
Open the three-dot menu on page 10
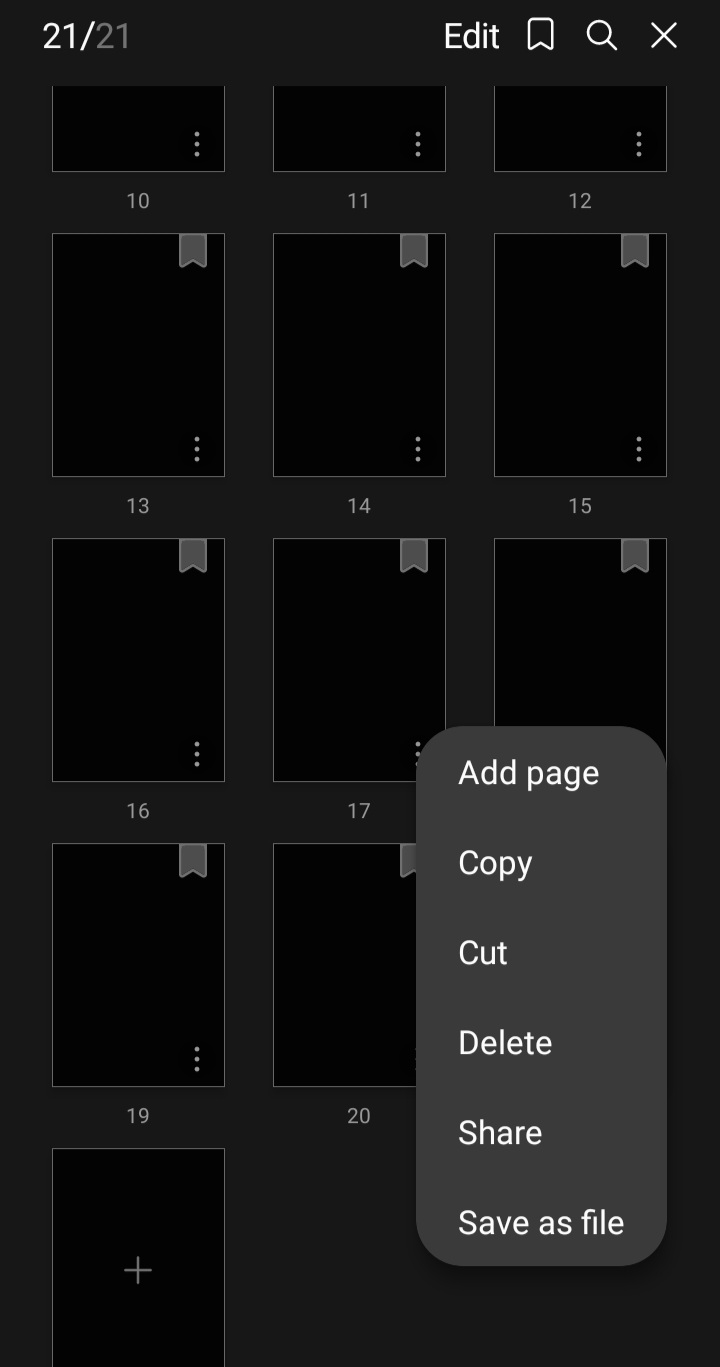click(196, 144)
